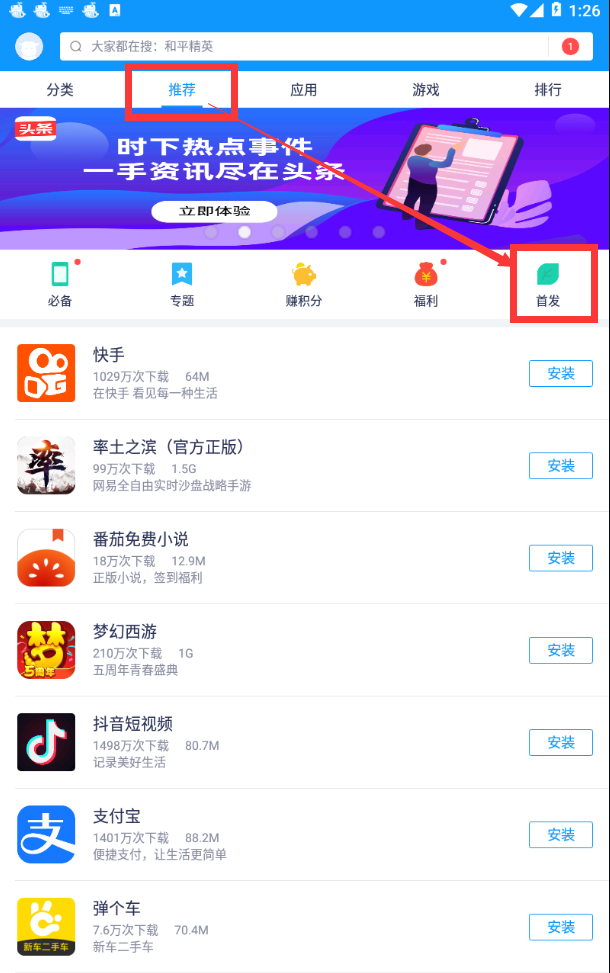
Task: Switch to the 应用 tab
Action: (304, 90)
